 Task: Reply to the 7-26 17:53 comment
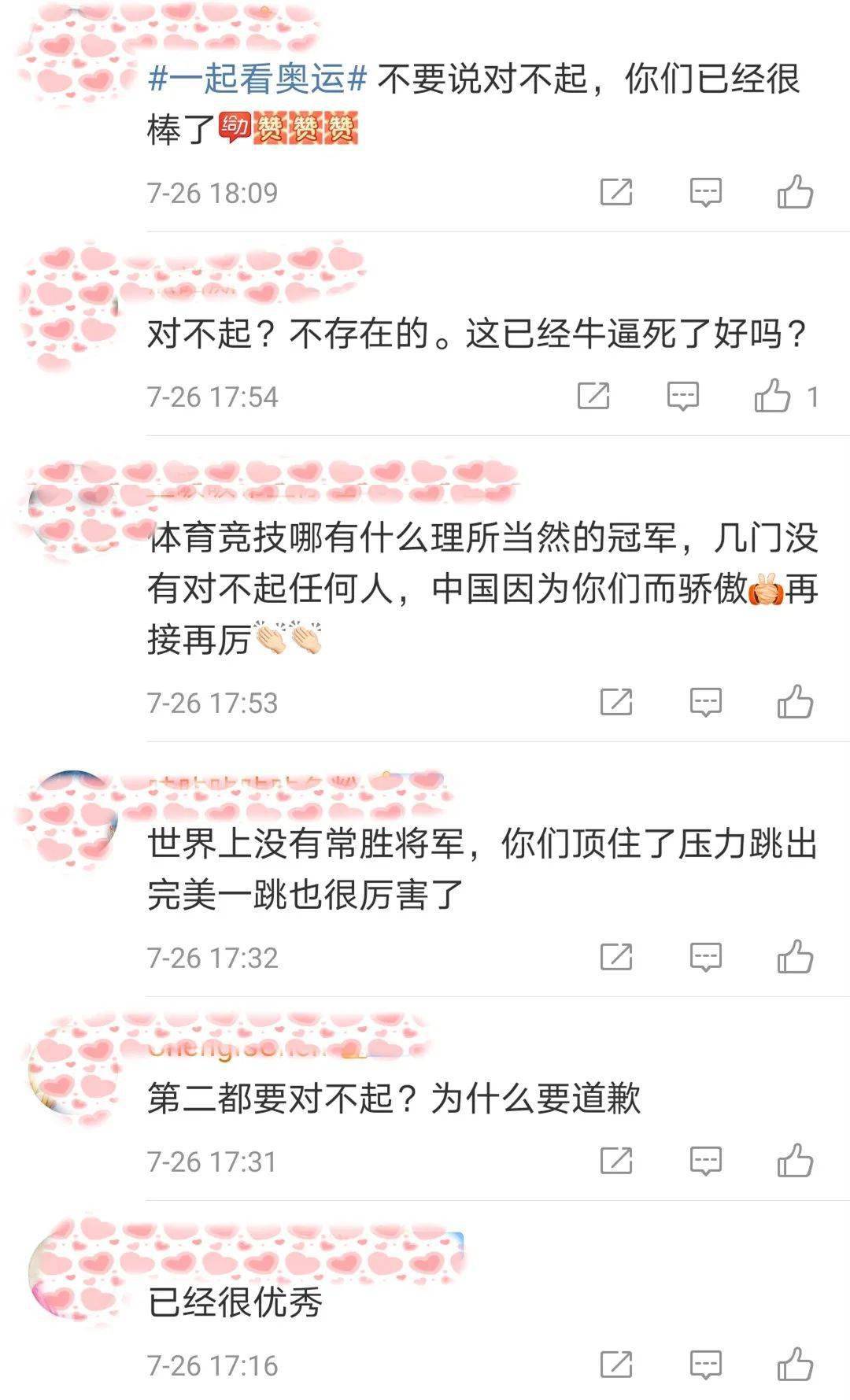tap(705, 702)
